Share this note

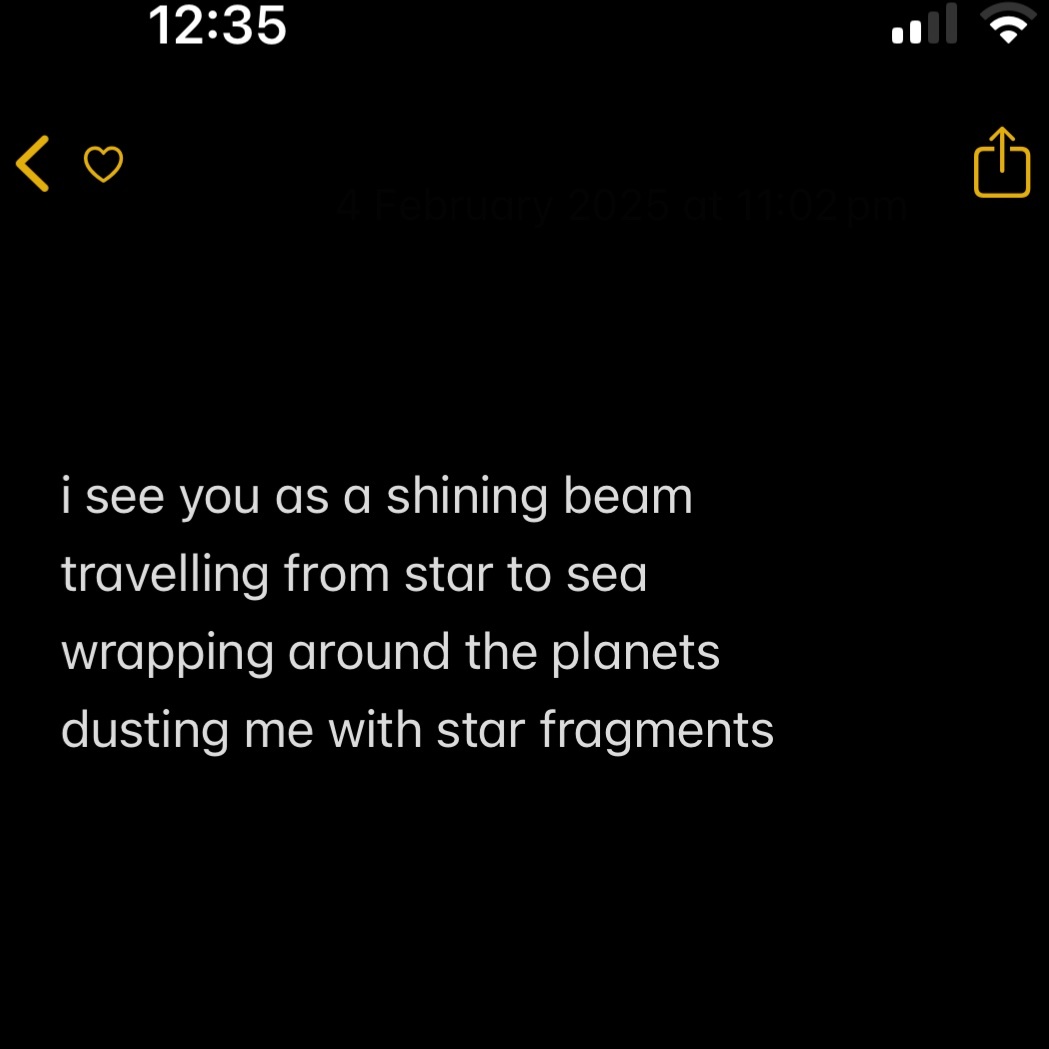click(x=1001, y=163)
